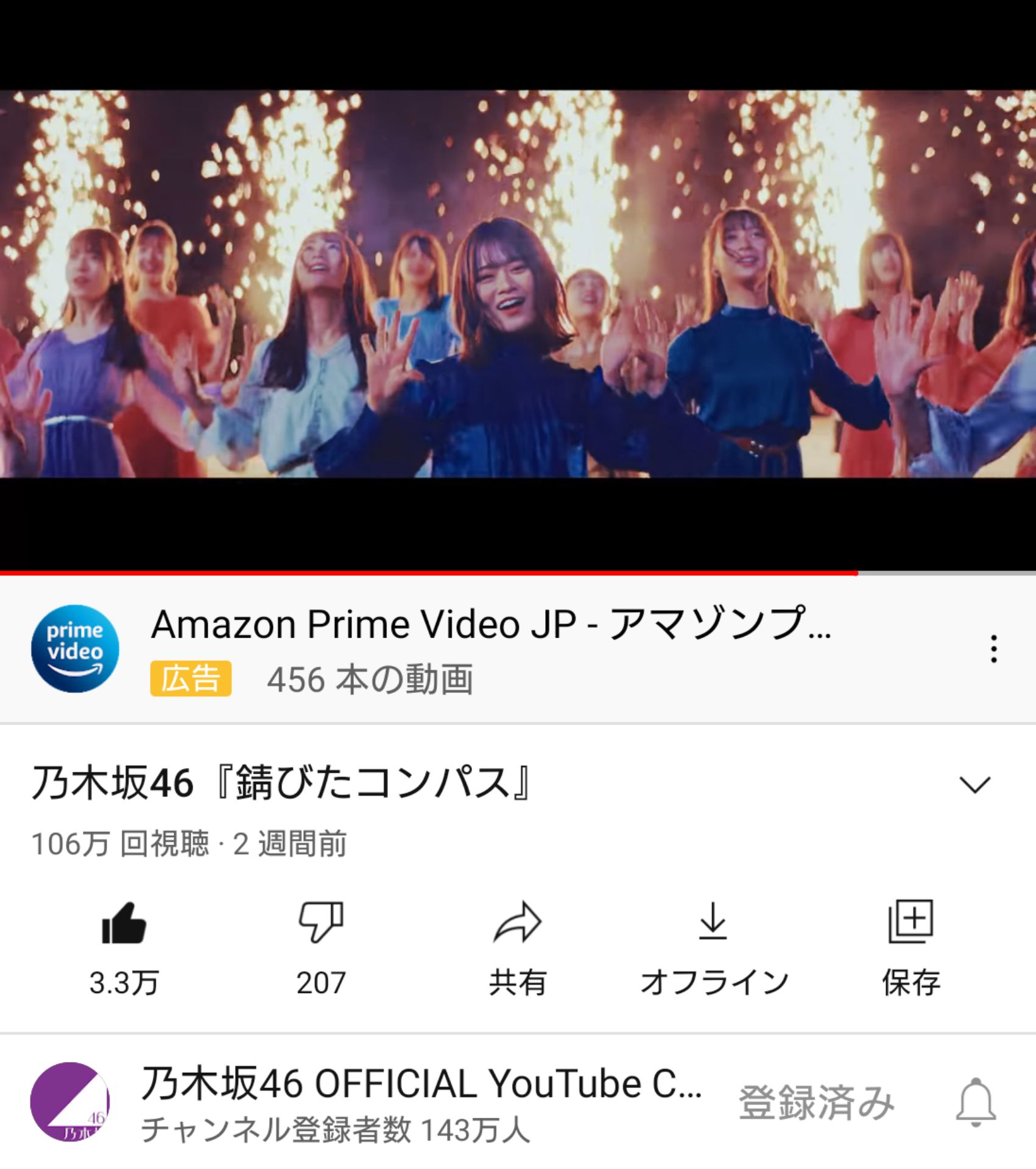Open the ad's three-dot overflow menu

(993, 649)
